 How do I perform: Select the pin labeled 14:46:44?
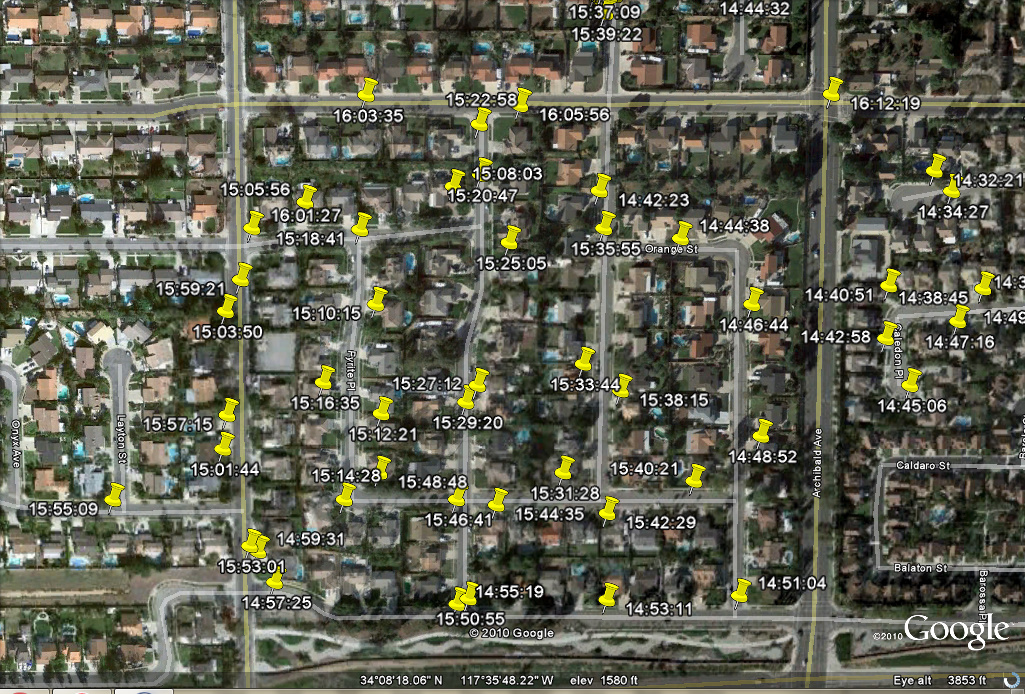(x=754, y=299)
